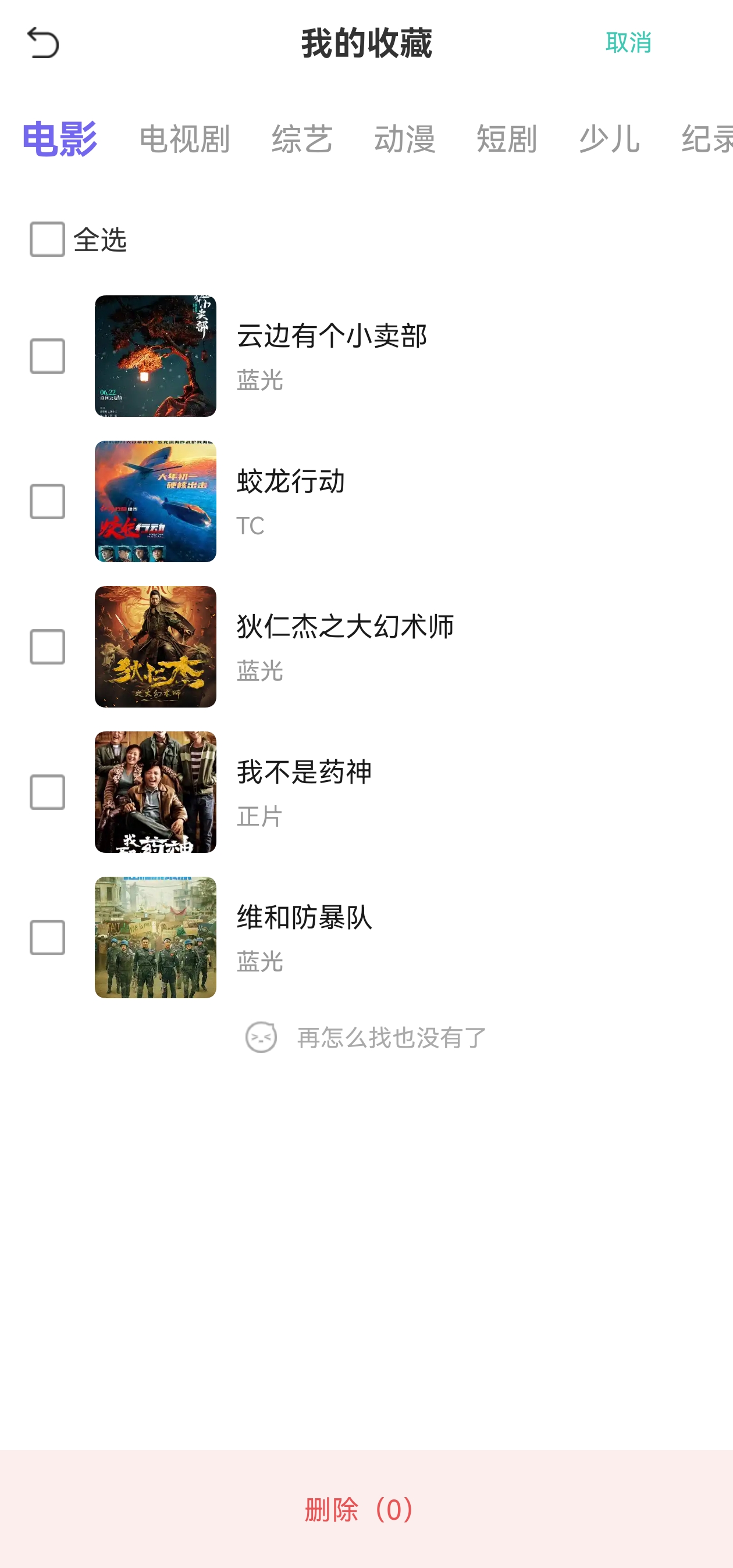Open the 蛟龙行动 movie poster
Viewport: 733px width, 1568px height.
(x=155, y=501)
